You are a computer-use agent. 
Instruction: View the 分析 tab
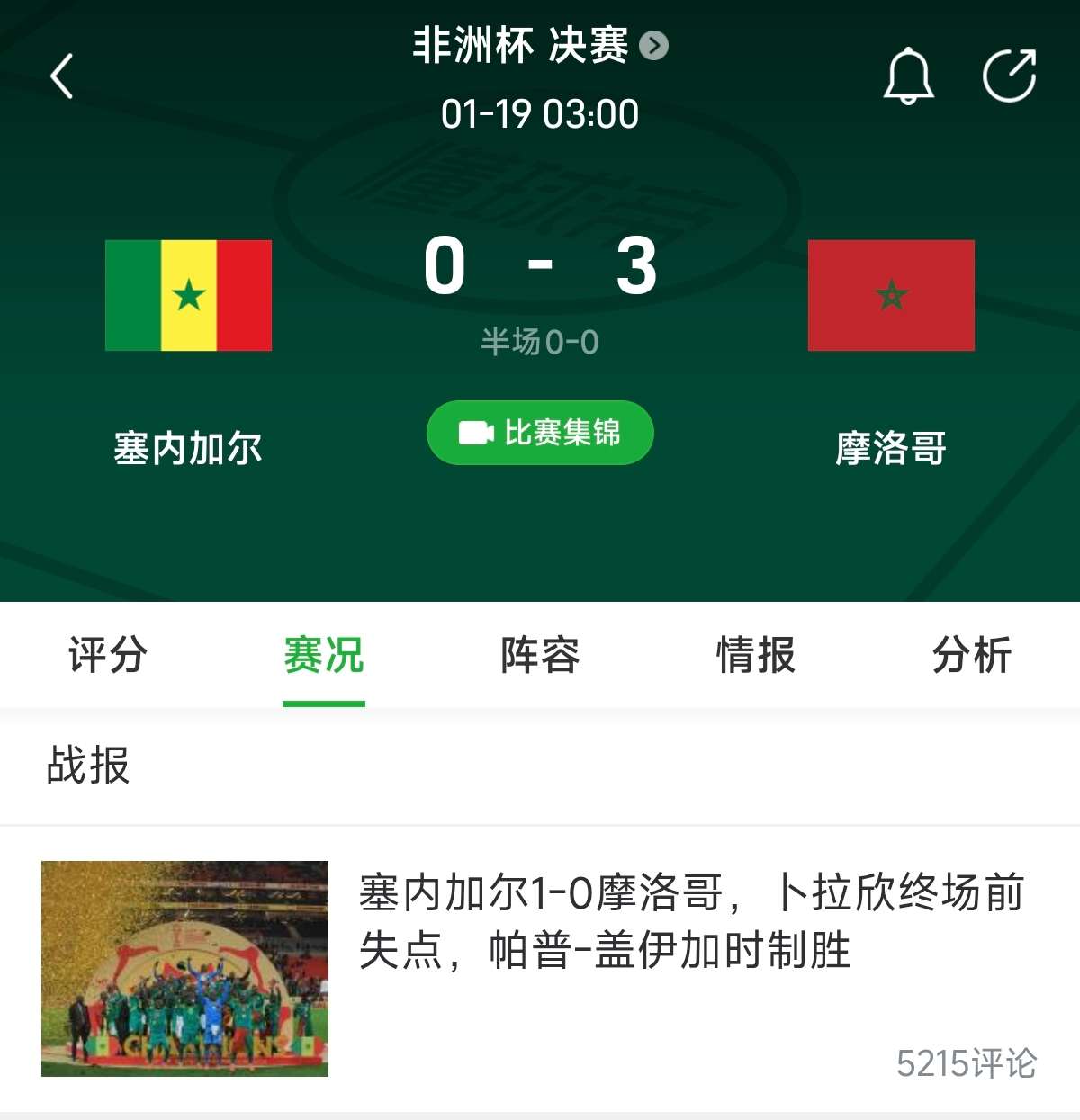coord(972,655)
